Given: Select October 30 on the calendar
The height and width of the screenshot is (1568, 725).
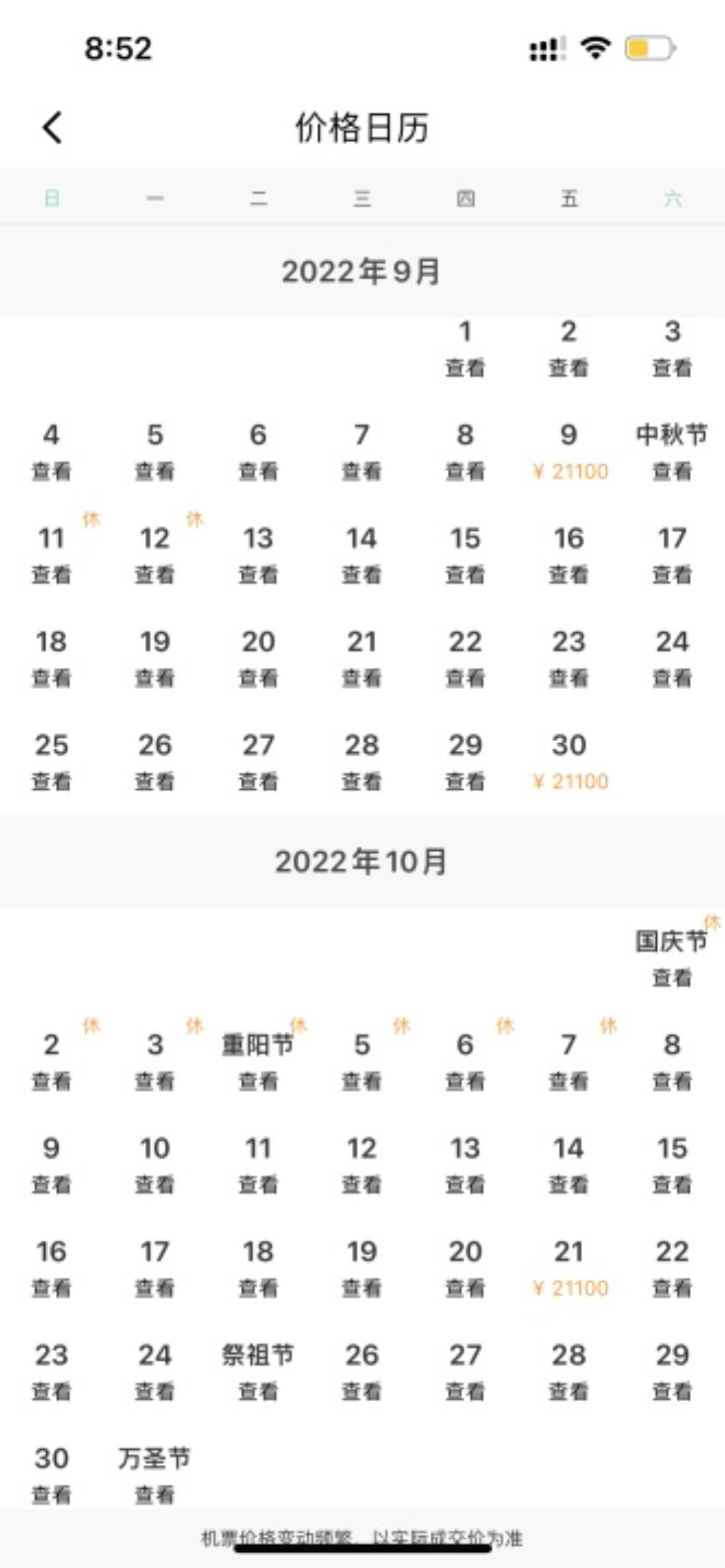Looking at the screenshot, I should (51, 1474).
